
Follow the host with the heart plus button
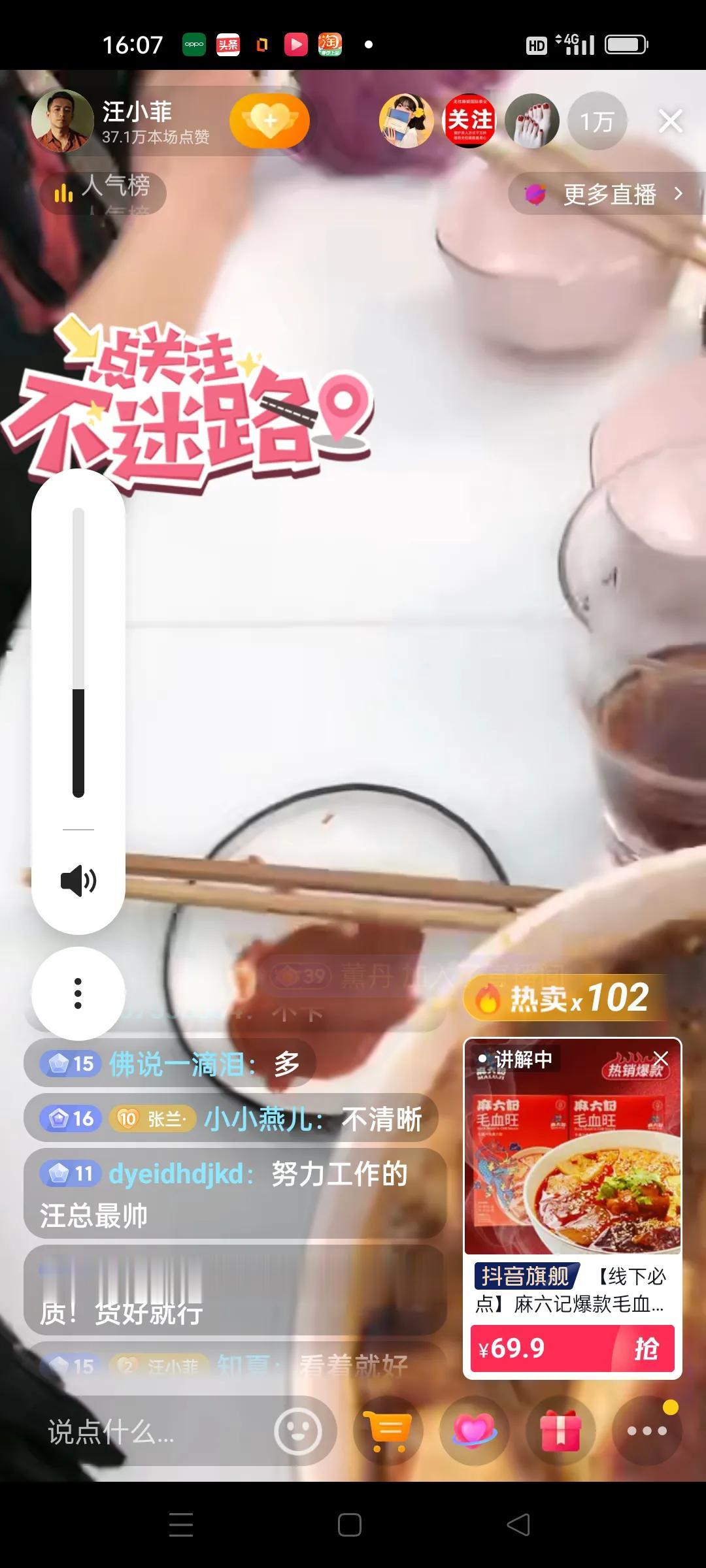coord(269,121)
